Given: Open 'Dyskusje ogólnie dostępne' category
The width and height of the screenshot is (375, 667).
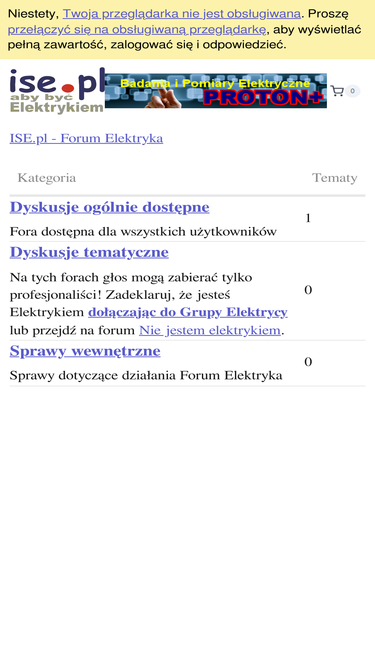Looking at the screenshot, I should [110, 207].
